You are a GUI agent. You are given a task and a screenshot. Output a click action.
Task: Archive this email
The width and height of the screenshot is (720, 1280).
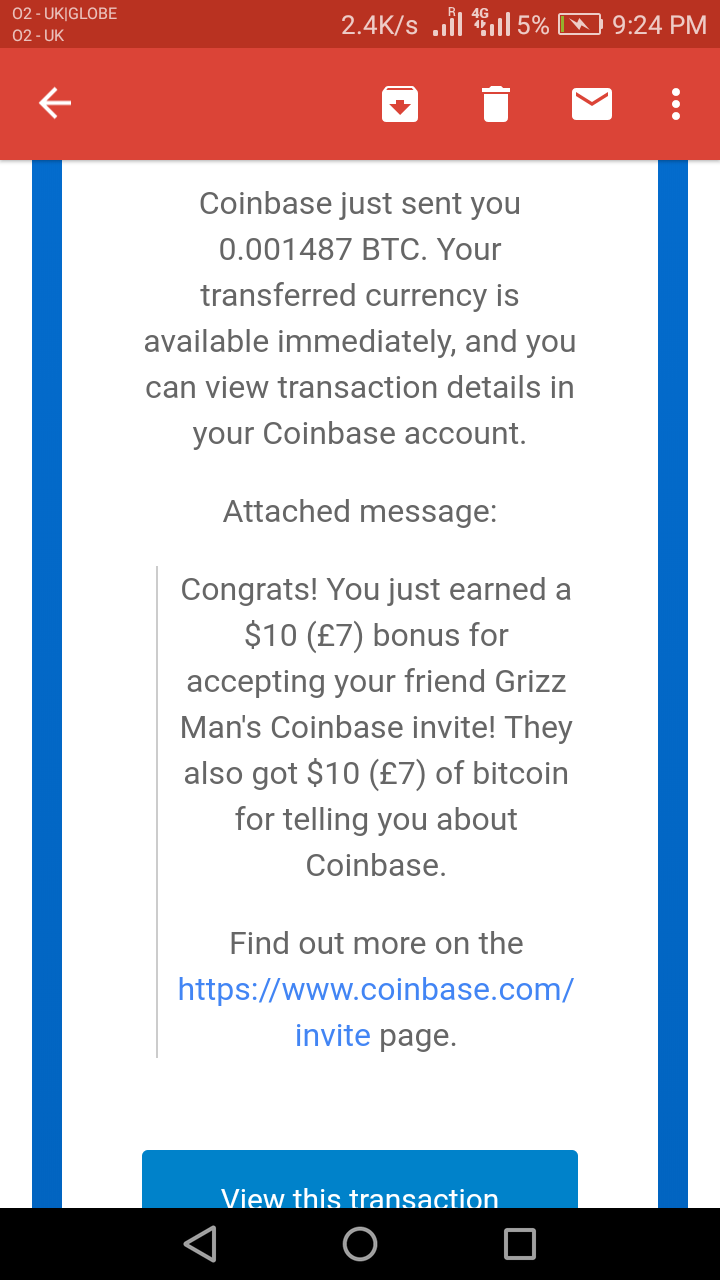400,103
